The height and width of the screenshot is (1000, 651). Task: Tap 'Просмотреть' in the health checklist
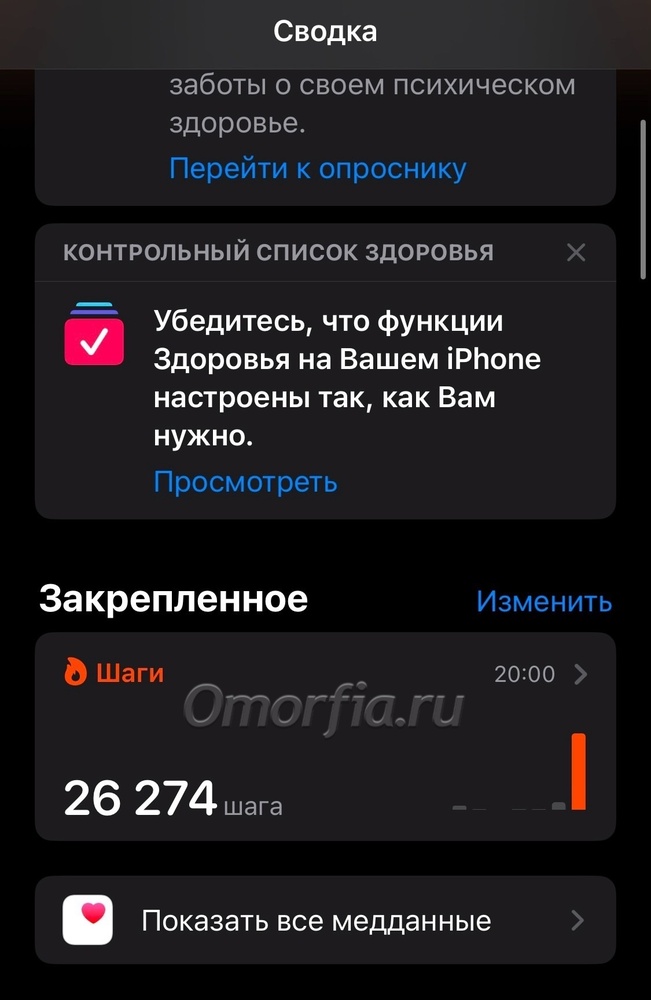pos(245,482)
